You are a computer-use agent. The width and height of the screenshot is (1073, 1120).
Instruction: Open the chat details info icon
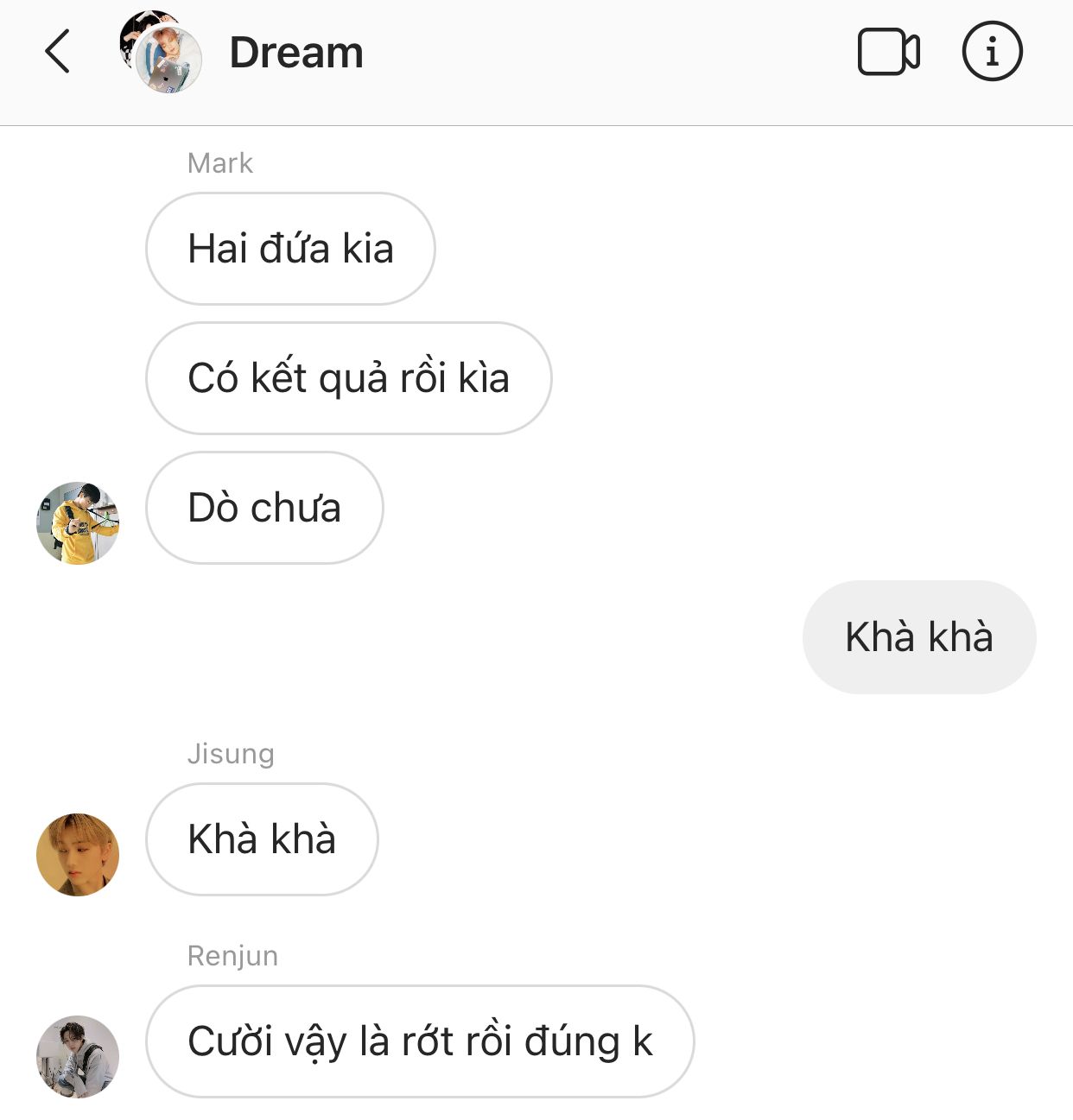coord(992,52)
